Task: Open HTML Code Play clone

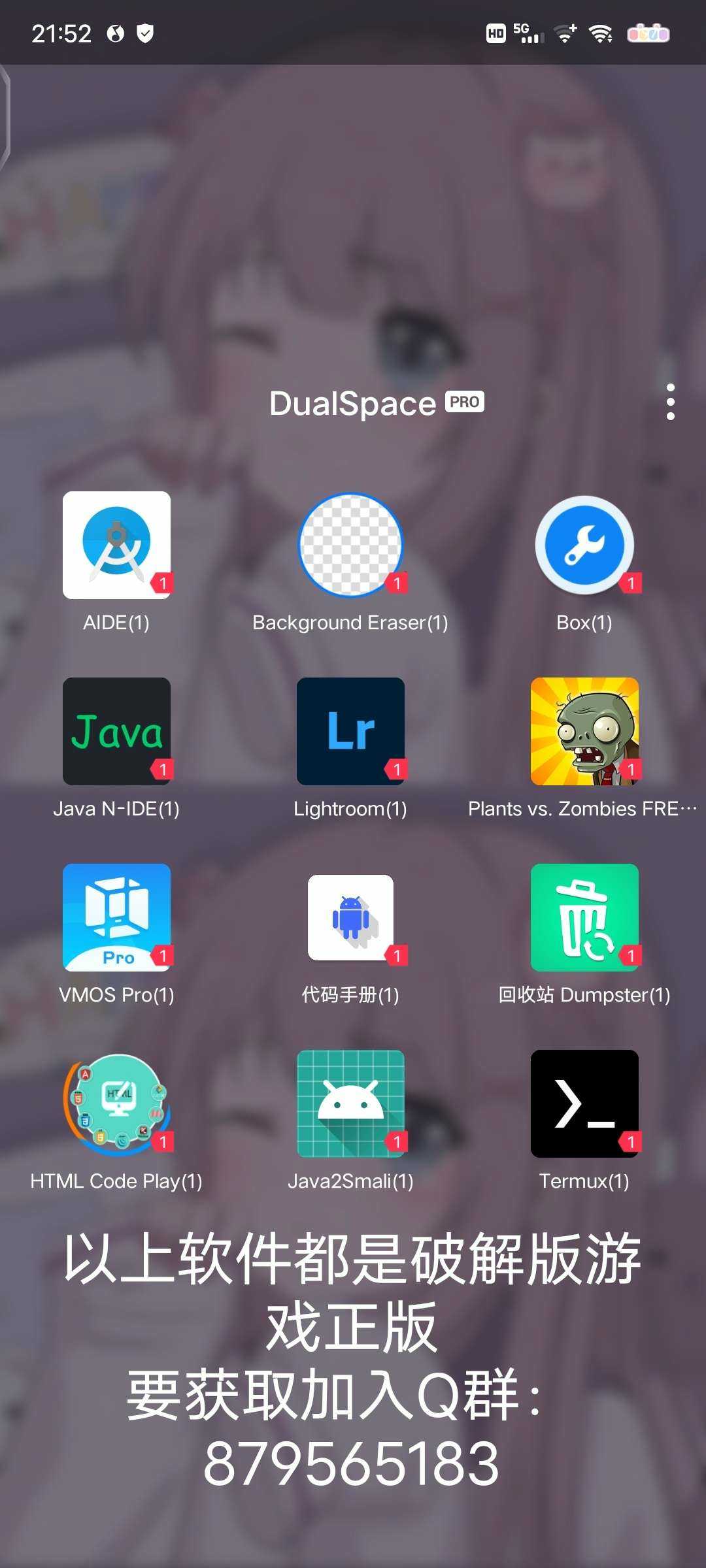Action: (116, 1103)
